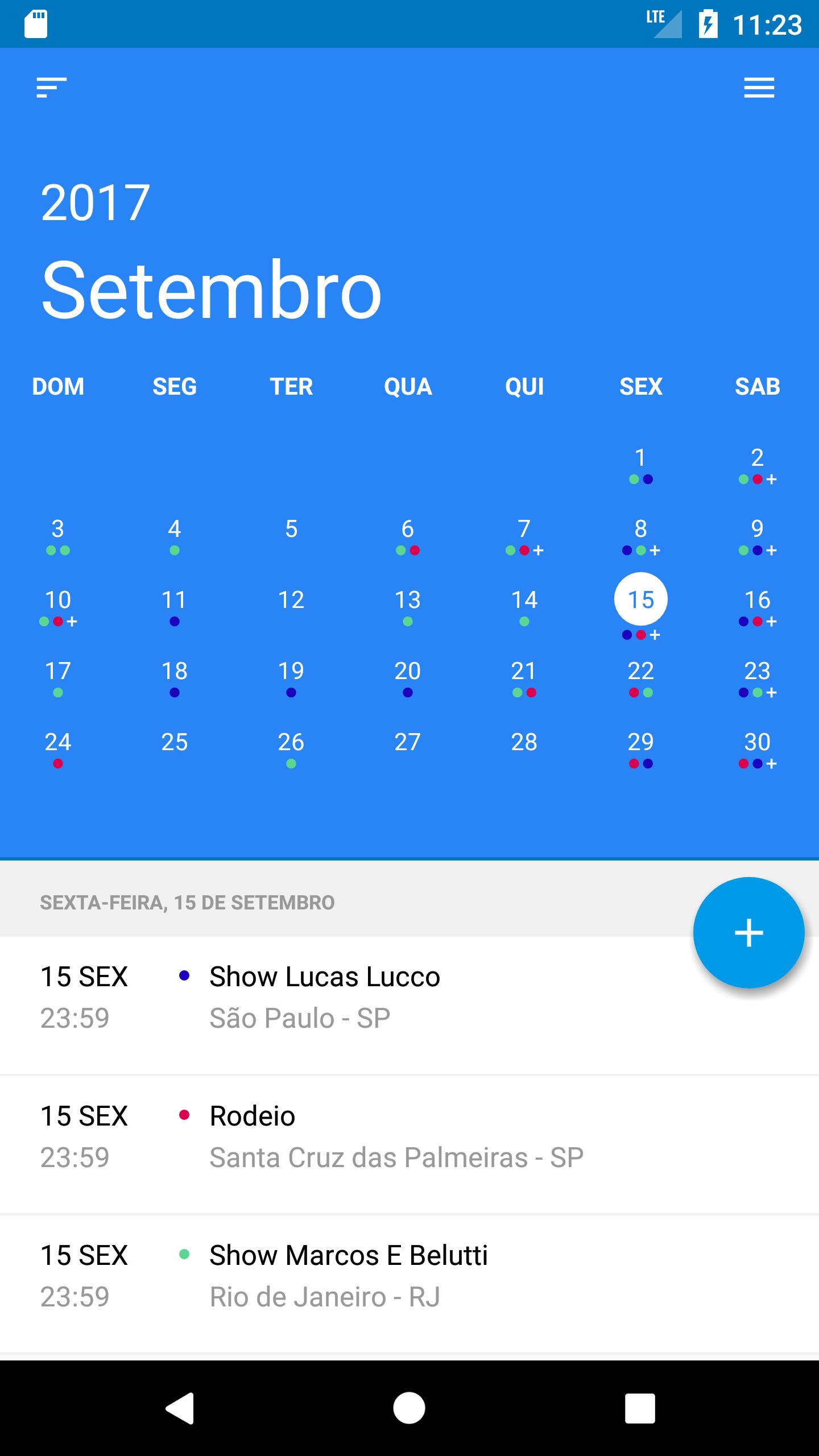Pick September 30 on the calendar
The height and width of the screenshot is (1456, 819).
tap(757, 743)
